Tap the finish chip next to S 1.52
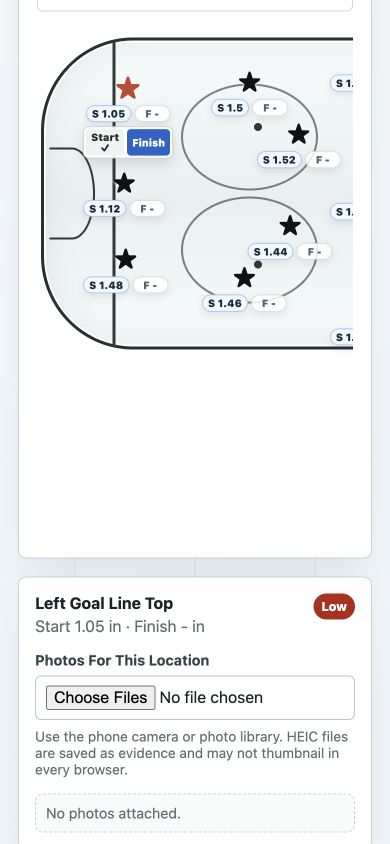This screenshot has height=844, width=390. tap(322, 160)
